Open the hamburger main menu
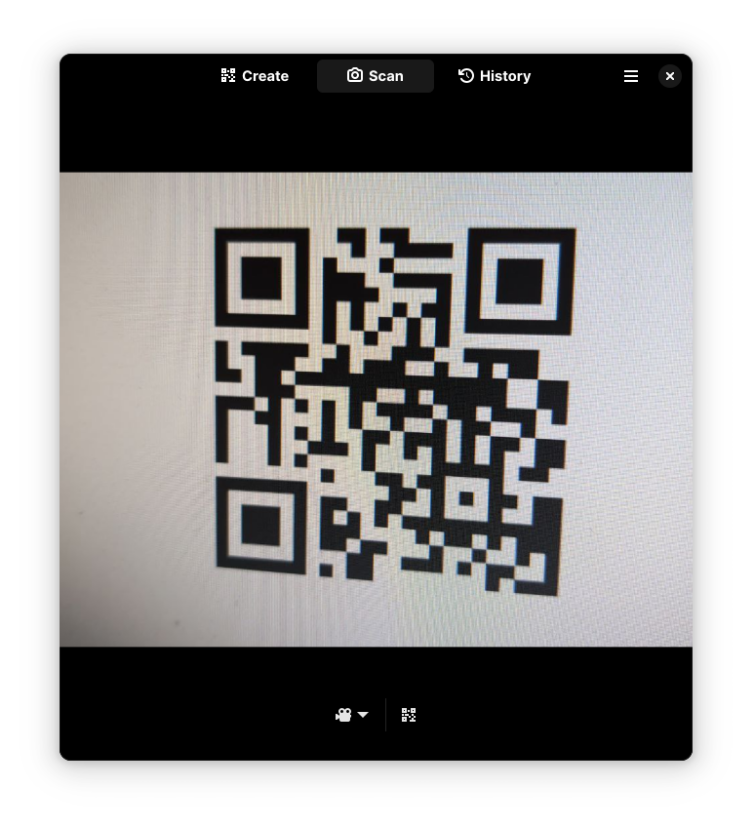 (x=631, y=76)
